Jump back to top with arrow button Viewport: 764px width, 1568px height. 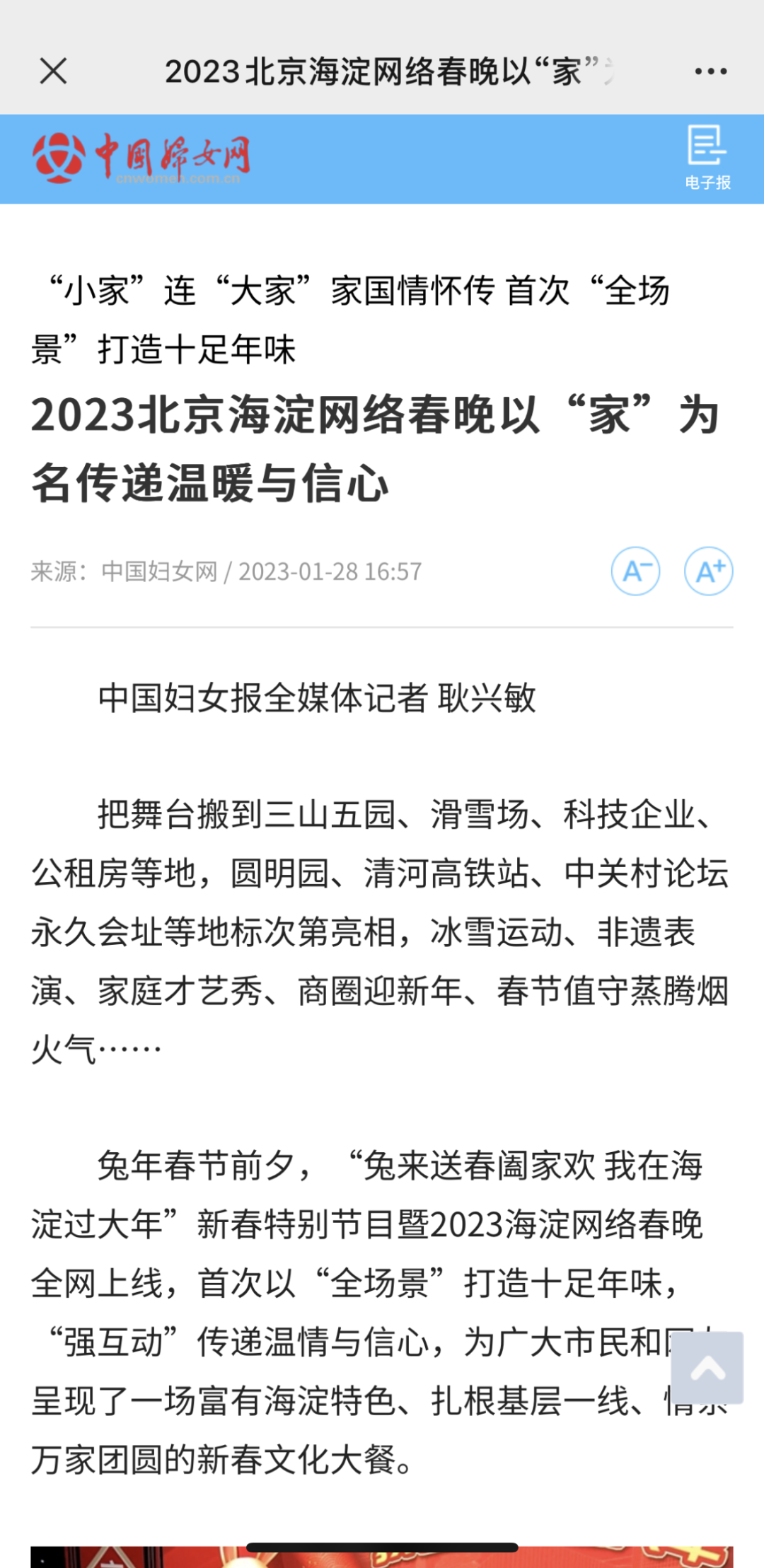(x=707, y=1367)
